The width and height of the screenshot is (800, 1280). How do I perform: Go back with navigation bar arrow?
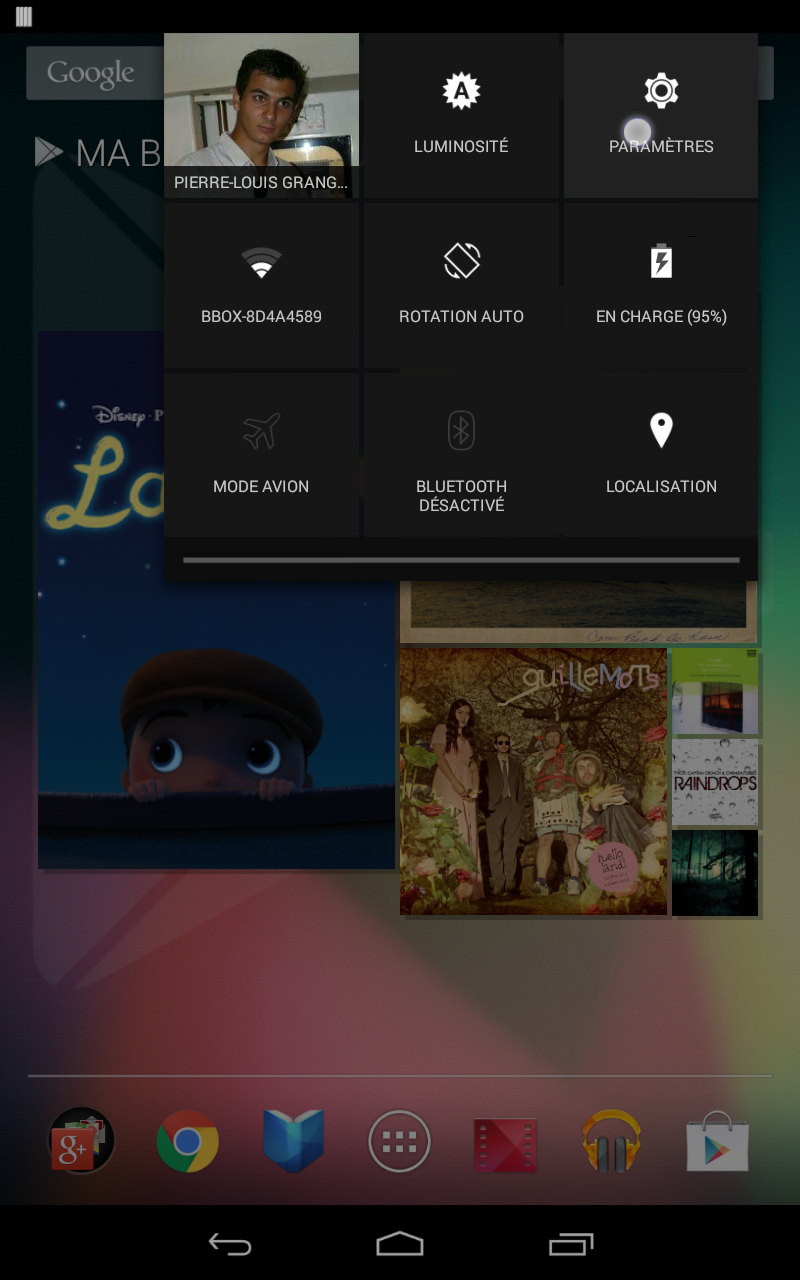229,1243
